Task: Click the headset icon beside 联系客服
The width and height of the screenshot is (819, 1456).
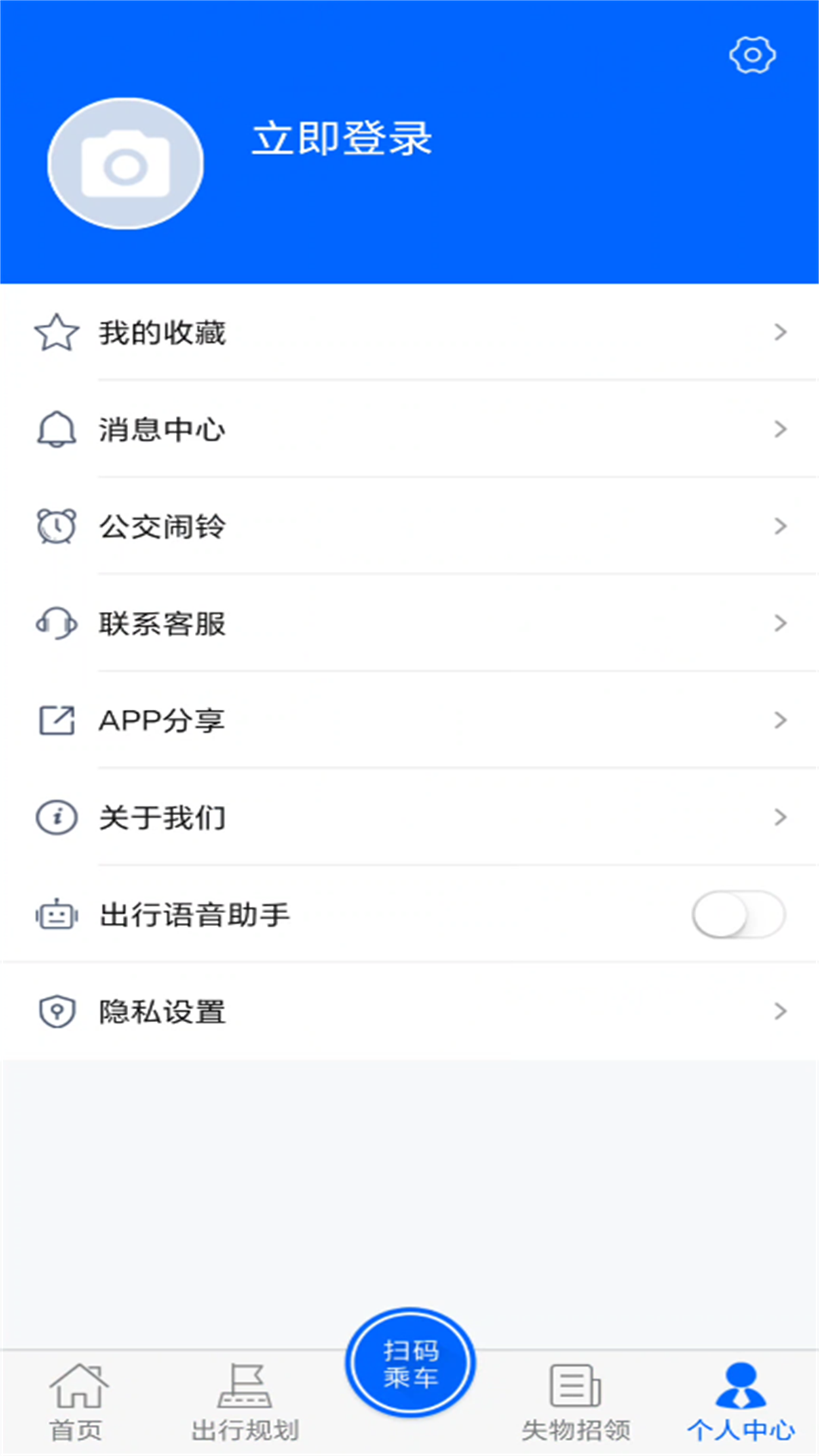Action: 54,623
